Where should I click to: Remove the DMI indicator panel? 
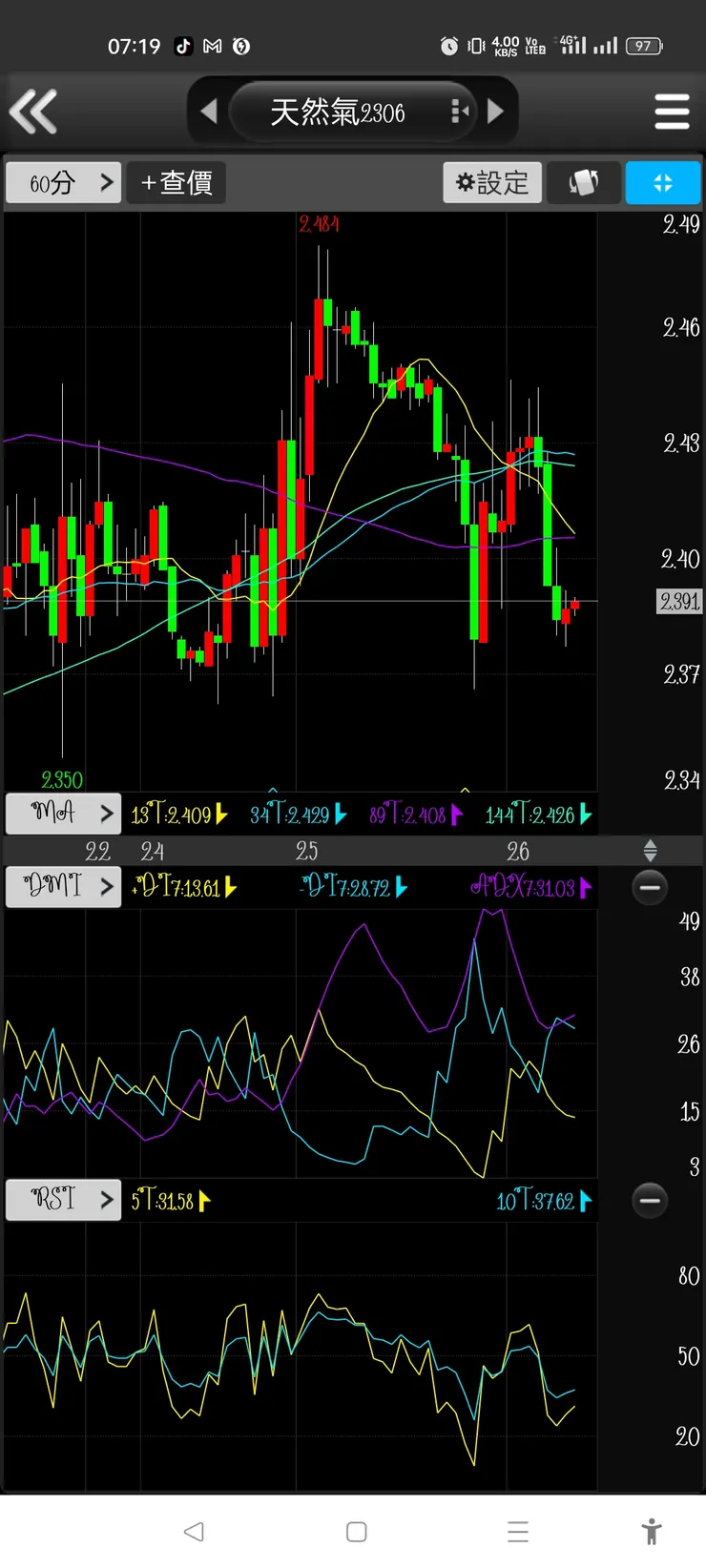tap(650, 887)
